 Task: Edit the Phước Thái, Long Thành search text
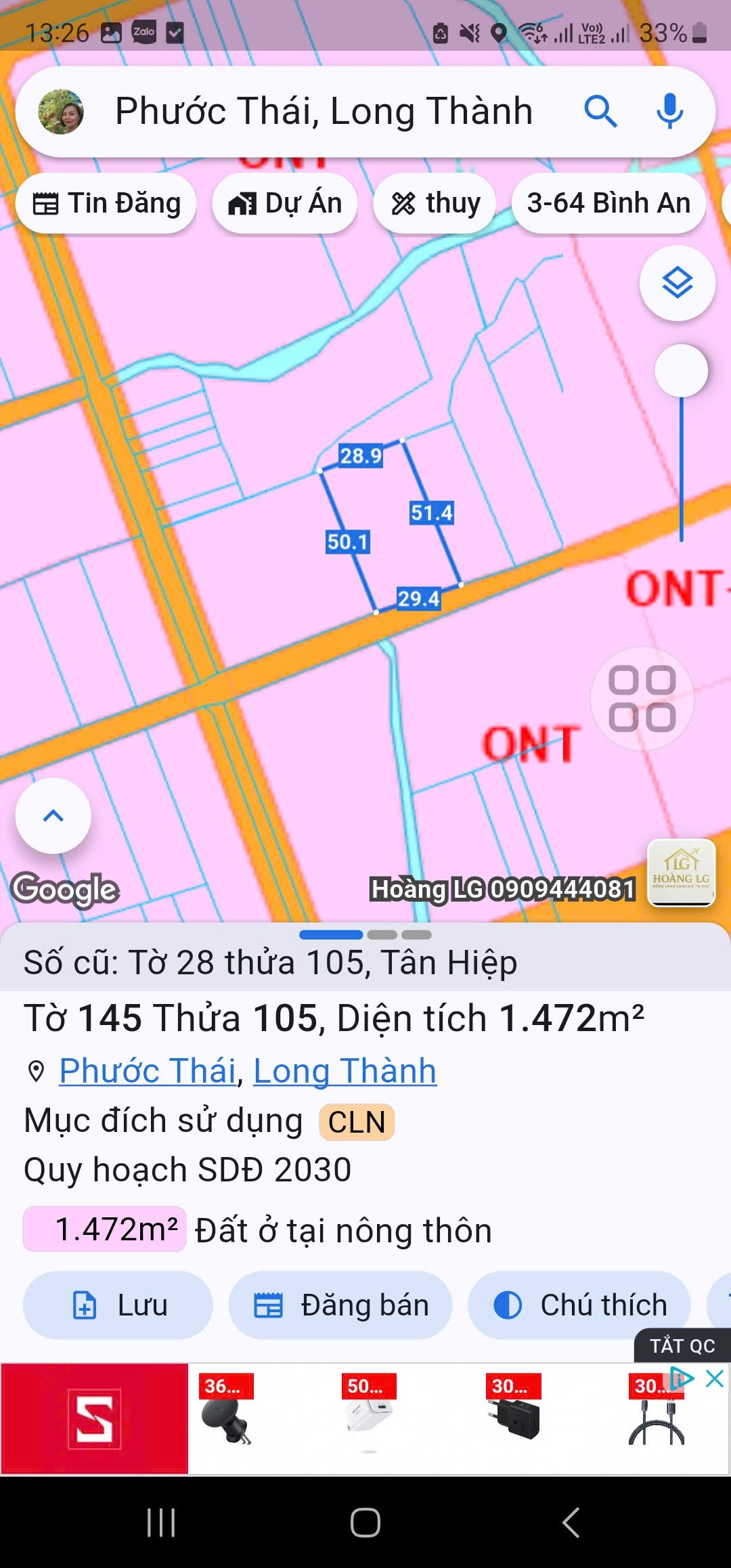tap(324, 112)
